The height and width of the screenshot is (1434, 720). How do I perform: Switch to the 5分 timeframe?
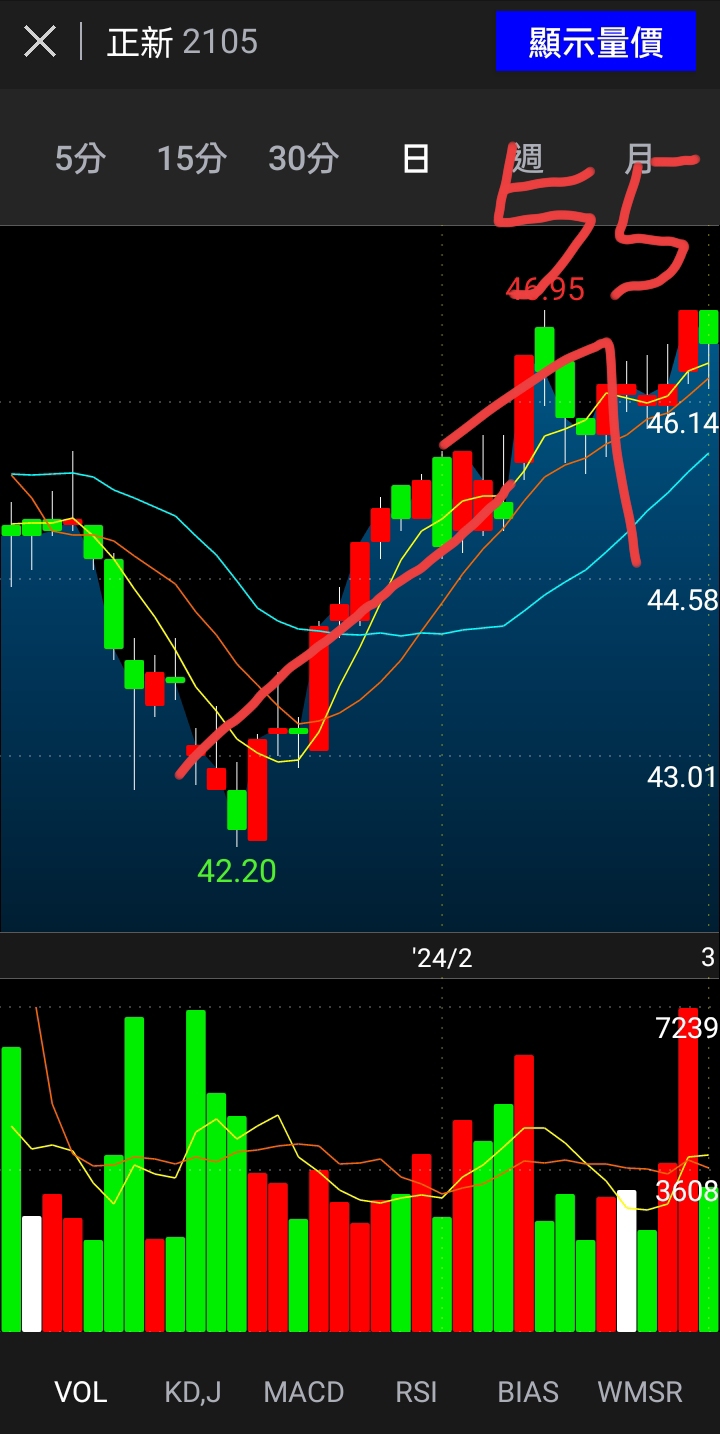(80, 158)
